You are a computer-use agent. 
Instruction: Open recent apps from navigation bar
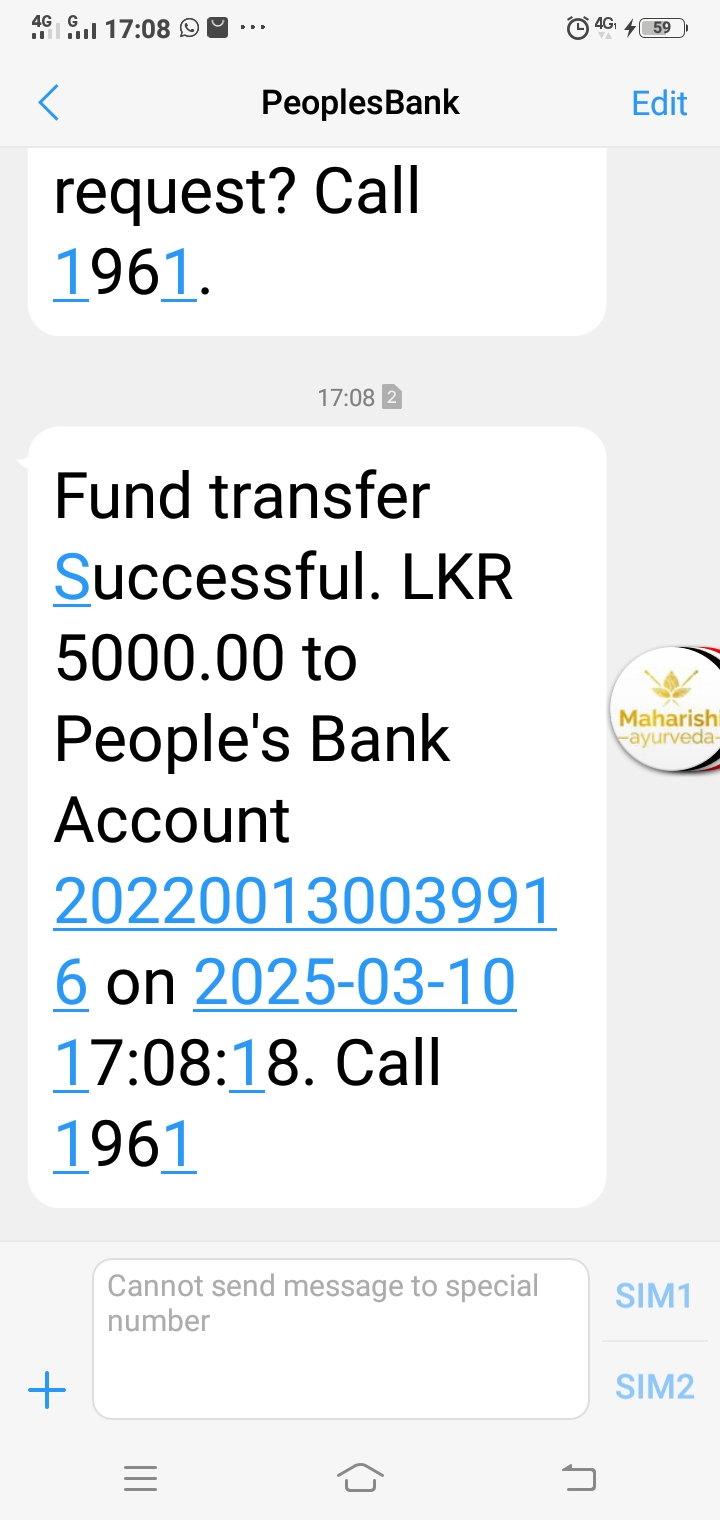point(140,1477)
